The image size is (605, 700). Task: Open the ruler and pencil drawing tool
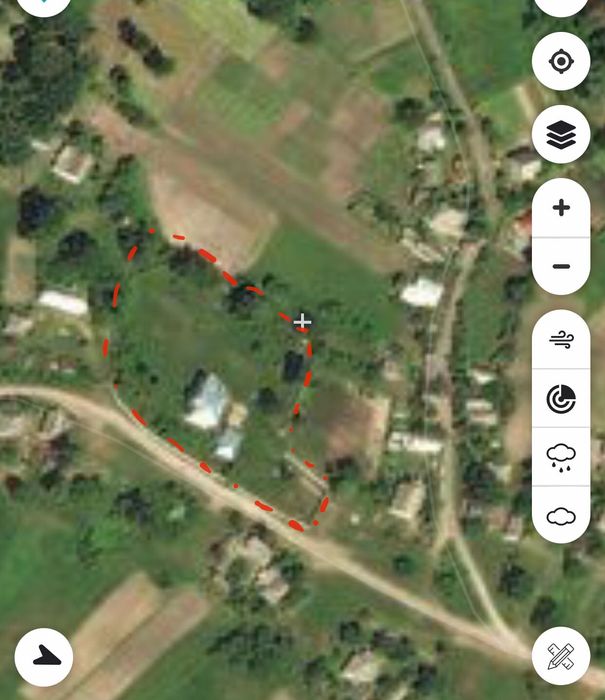(x=561, y=656)
